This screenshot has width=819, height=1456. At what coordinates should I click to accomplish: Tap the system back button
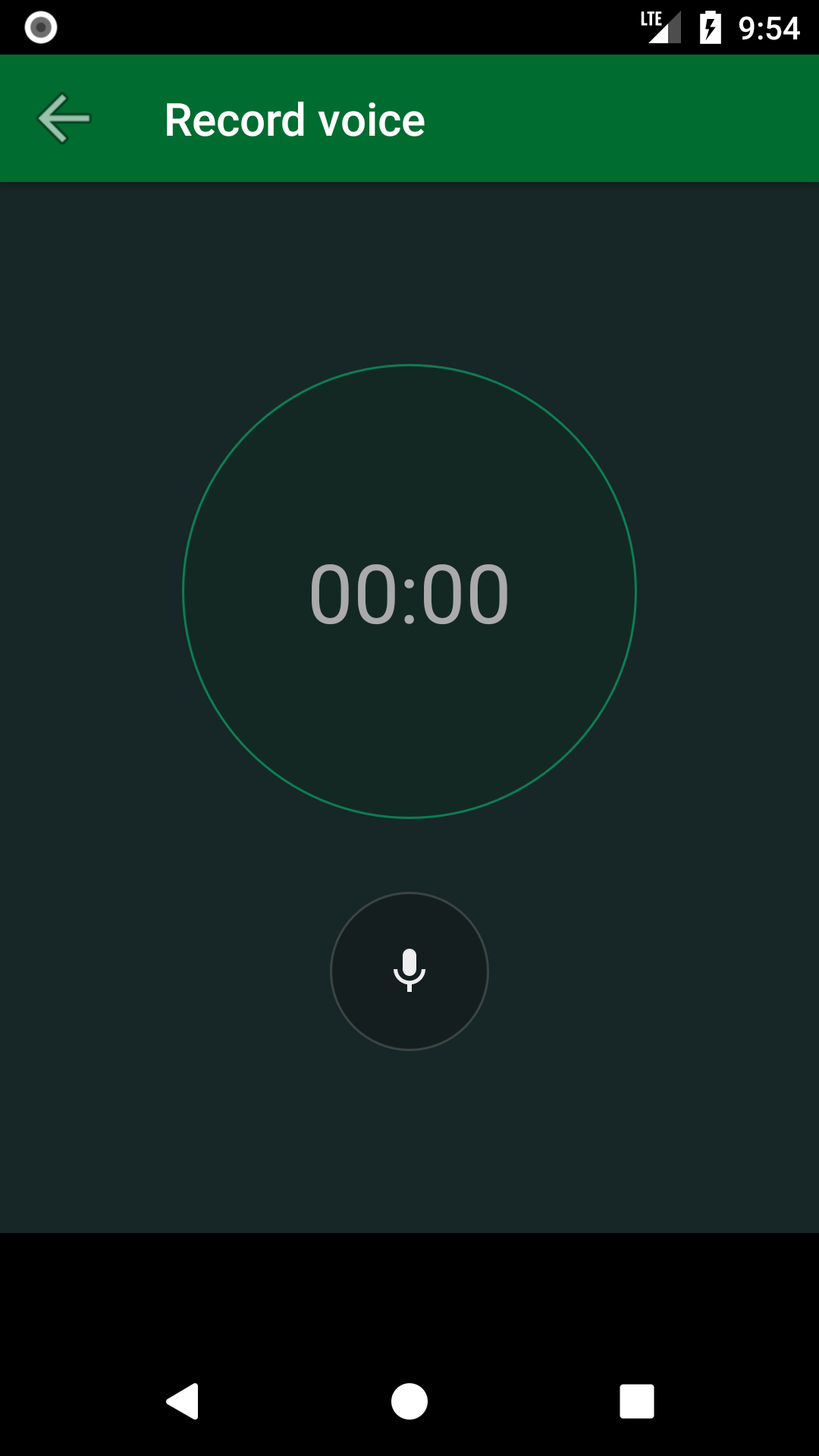[183, 1401]
